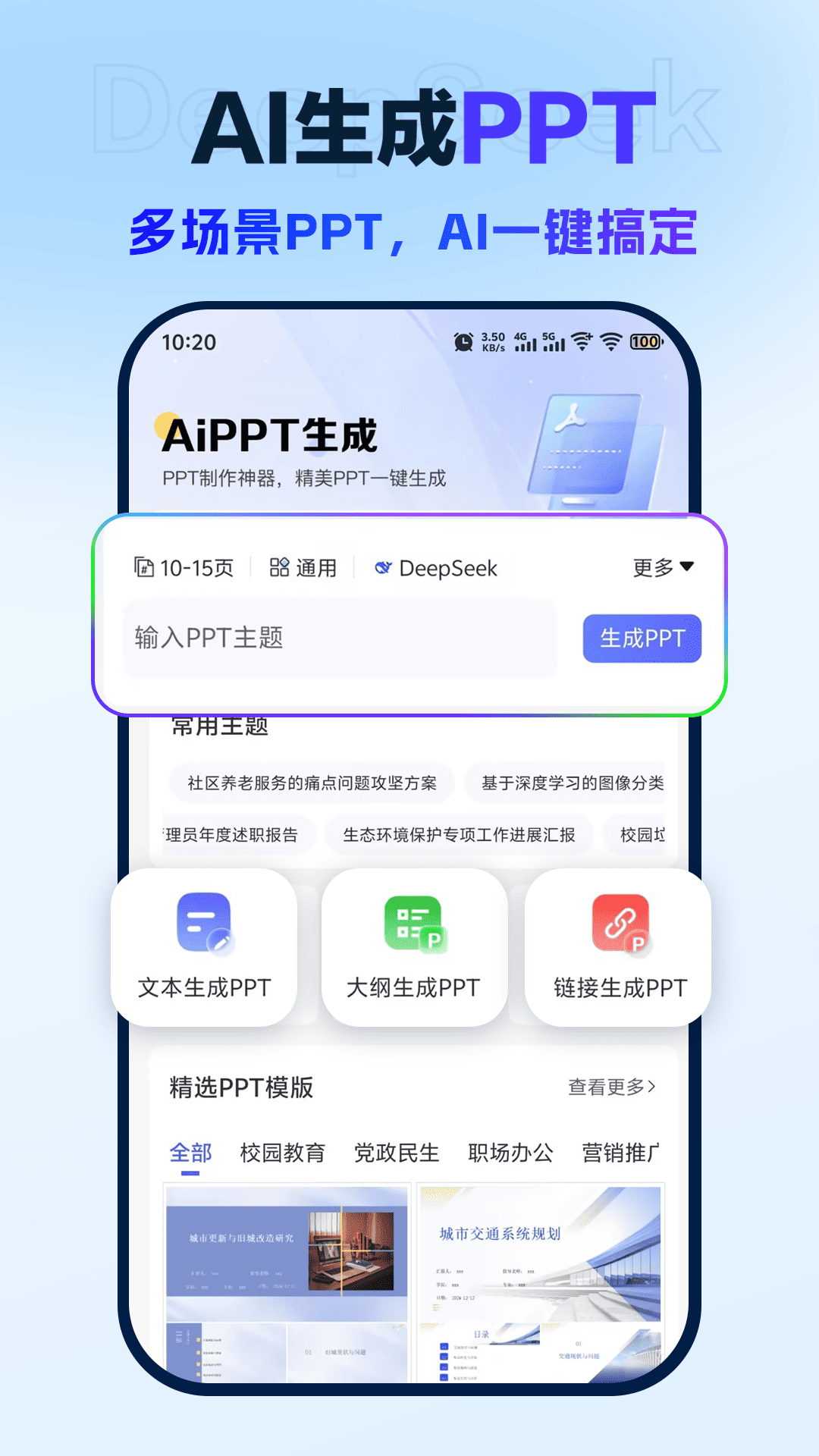Expand 查看更多 for PPT templates
Screen dimensions: 819x1456
pyautogui.click(x=611, y=1087)
